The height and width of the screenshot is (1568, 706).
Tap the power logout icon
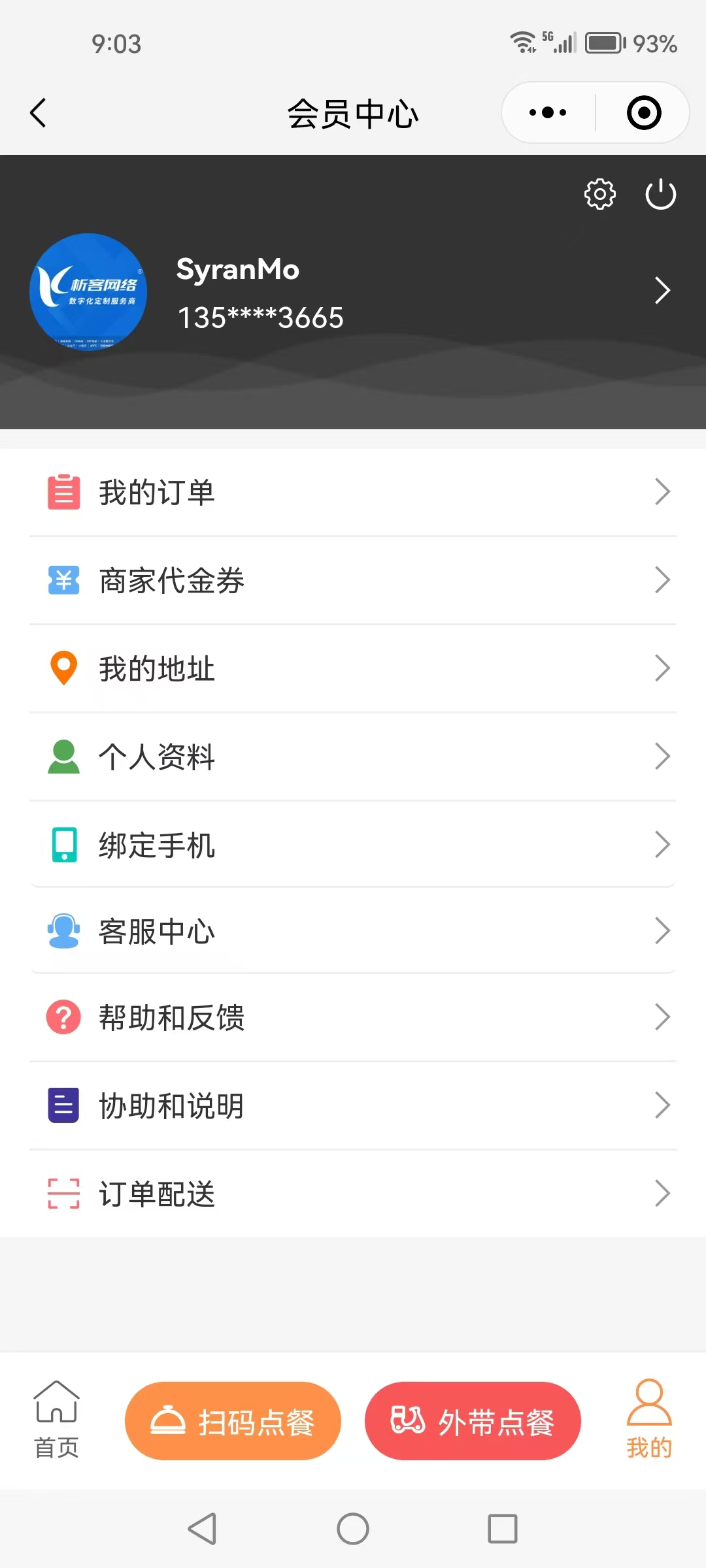(660, 194)
